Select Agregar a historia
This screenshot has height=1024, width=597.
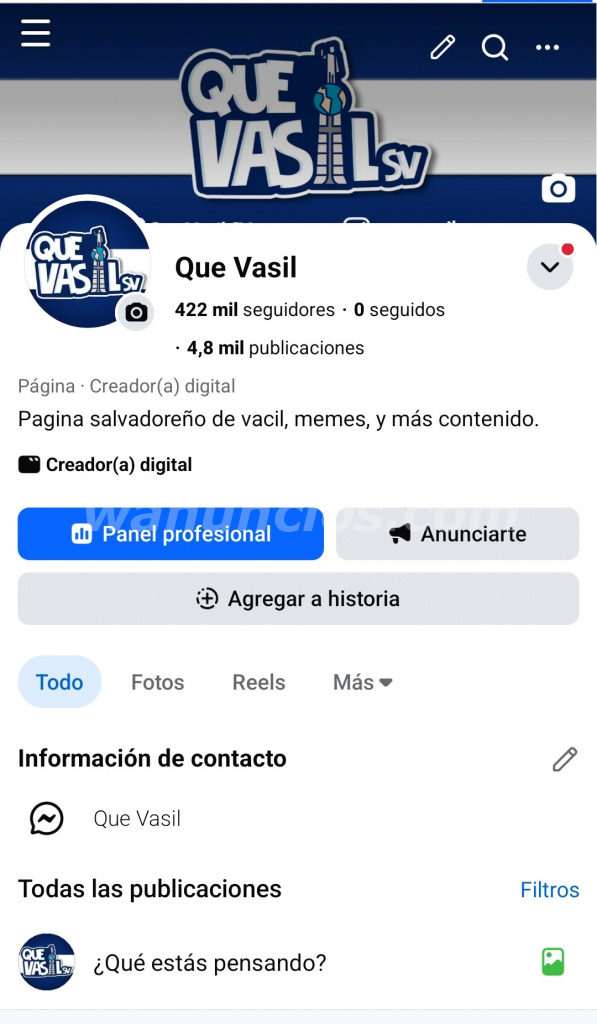[298, 598]
